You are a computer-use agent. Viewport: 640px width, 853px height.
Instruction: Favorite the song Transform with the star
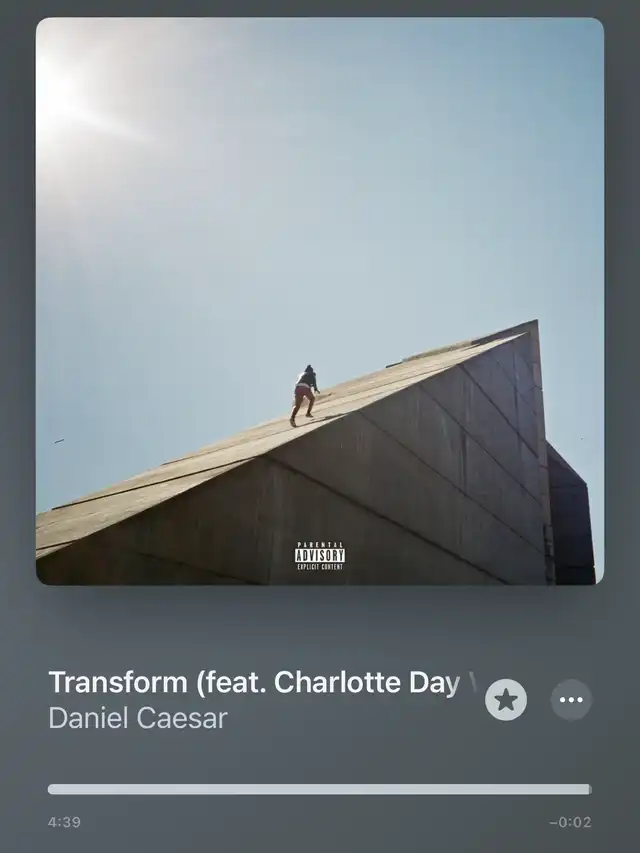(506, 700)
